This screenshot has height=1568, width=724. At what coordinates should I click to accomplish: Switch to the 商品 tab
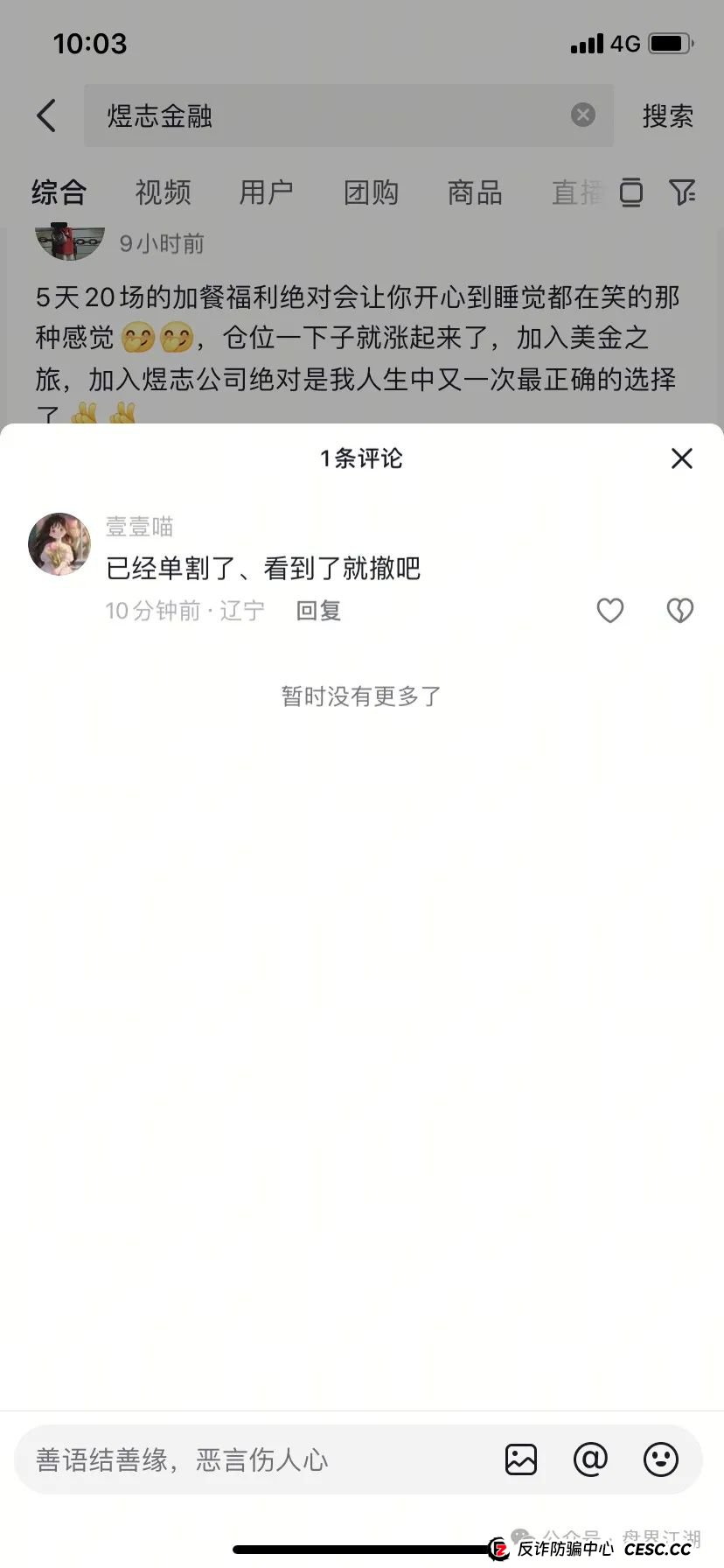coord(474,192)
